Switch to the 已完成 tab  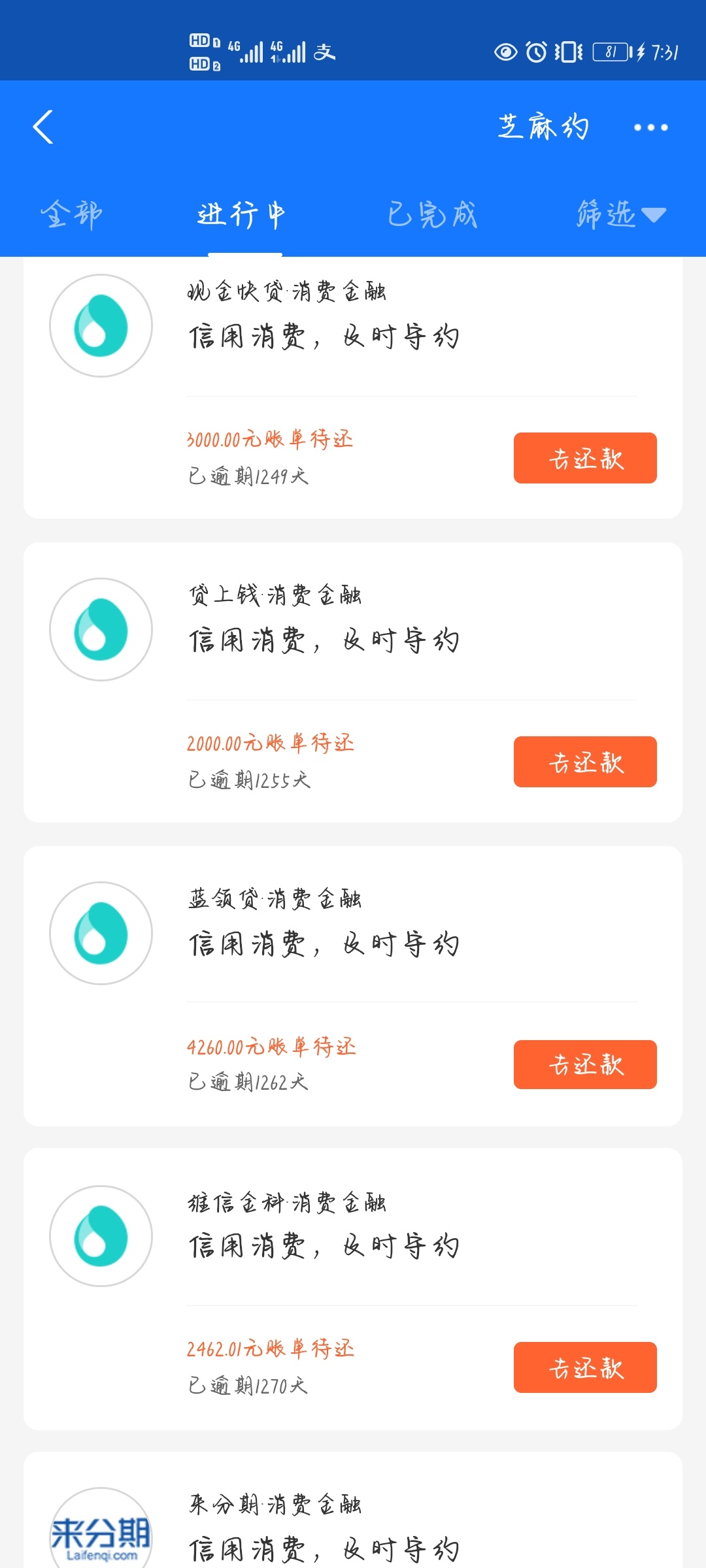(432, 214)
